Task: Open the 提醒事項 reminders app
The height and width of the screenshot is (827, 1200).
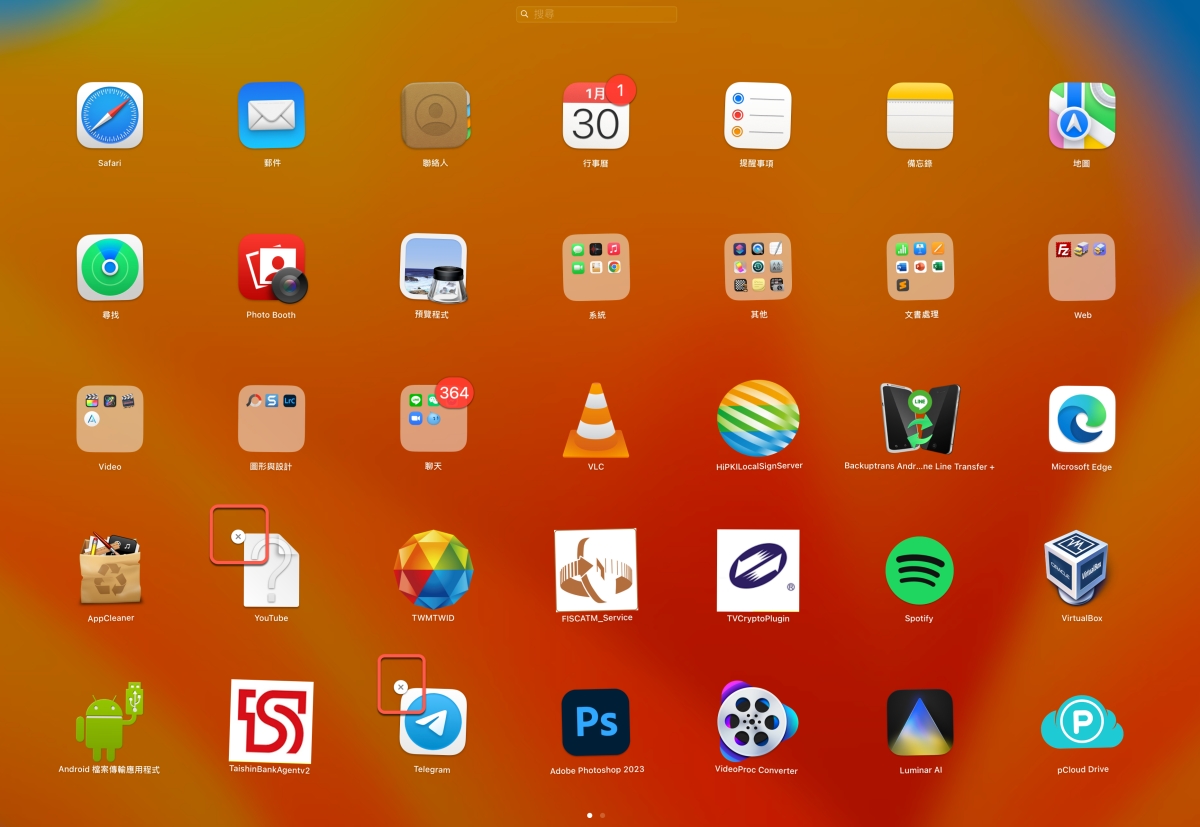Action: (757, 115)
